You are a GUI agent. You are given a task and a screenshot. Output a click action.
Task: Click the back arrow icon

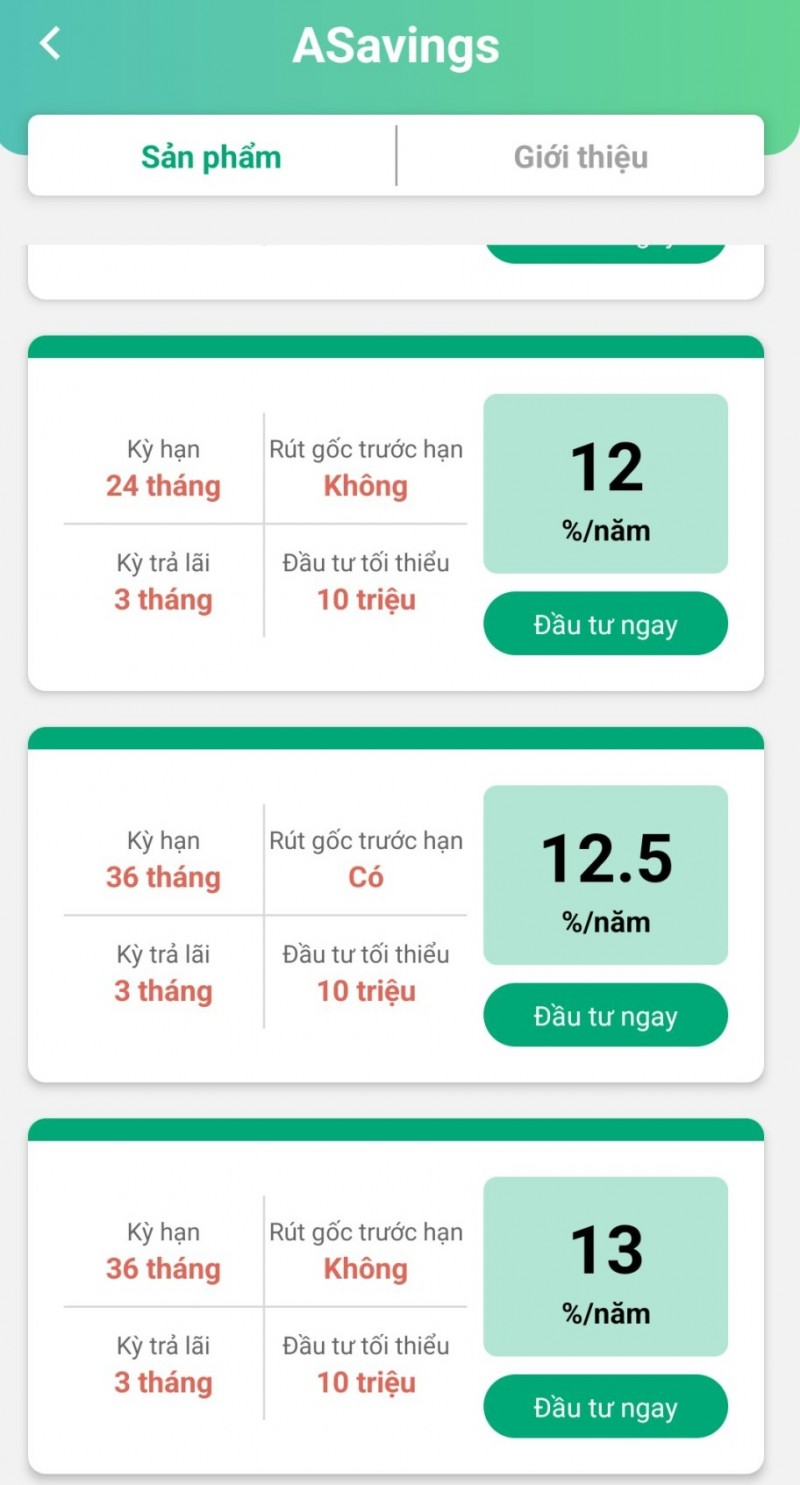(x=48, y=43)
